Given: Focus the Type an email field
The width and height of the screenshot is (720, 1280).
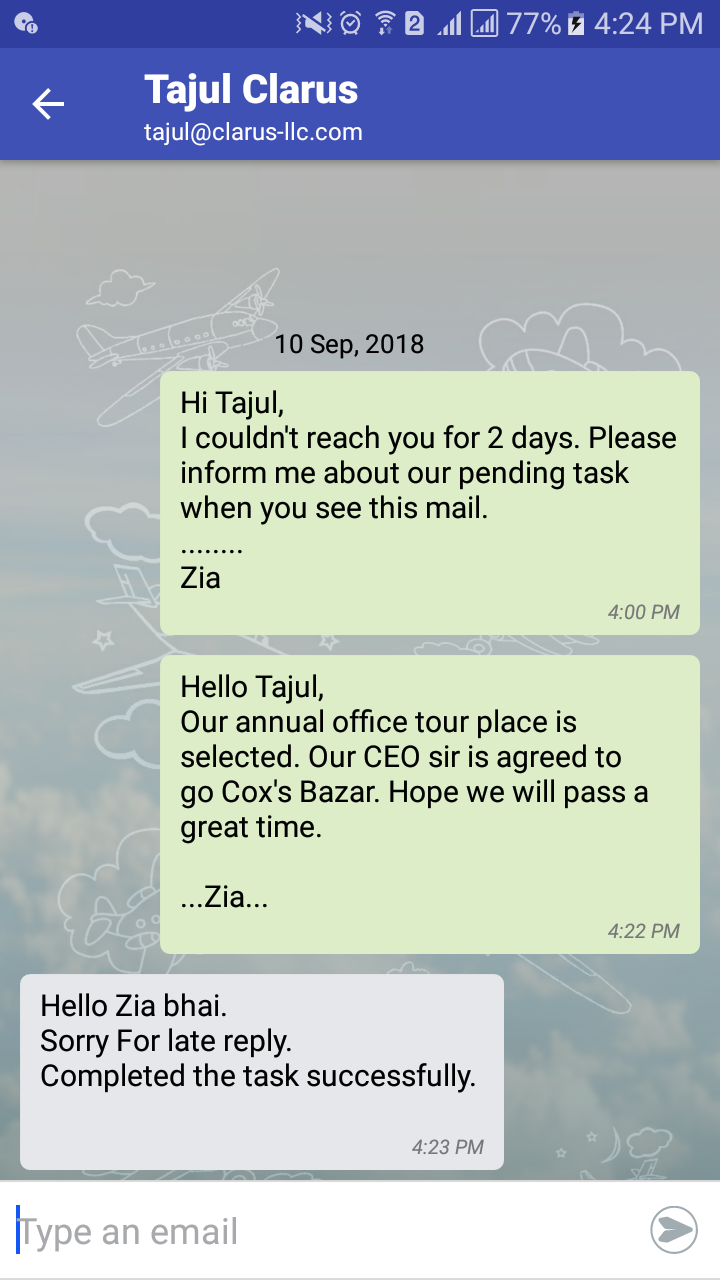Looking at the screenshot, I should coord(320,1231).
